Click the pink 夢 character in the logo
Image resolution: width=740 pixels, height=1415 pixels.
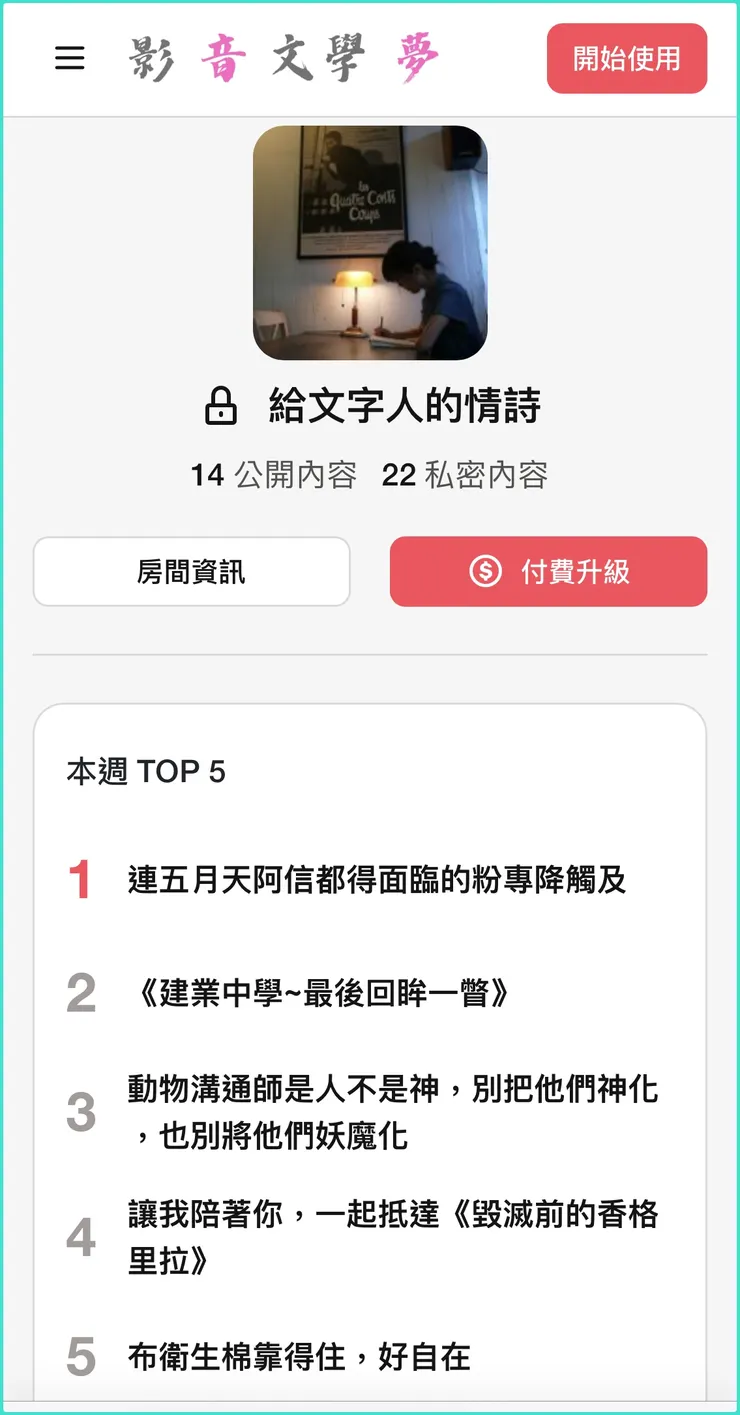[418, 57]
